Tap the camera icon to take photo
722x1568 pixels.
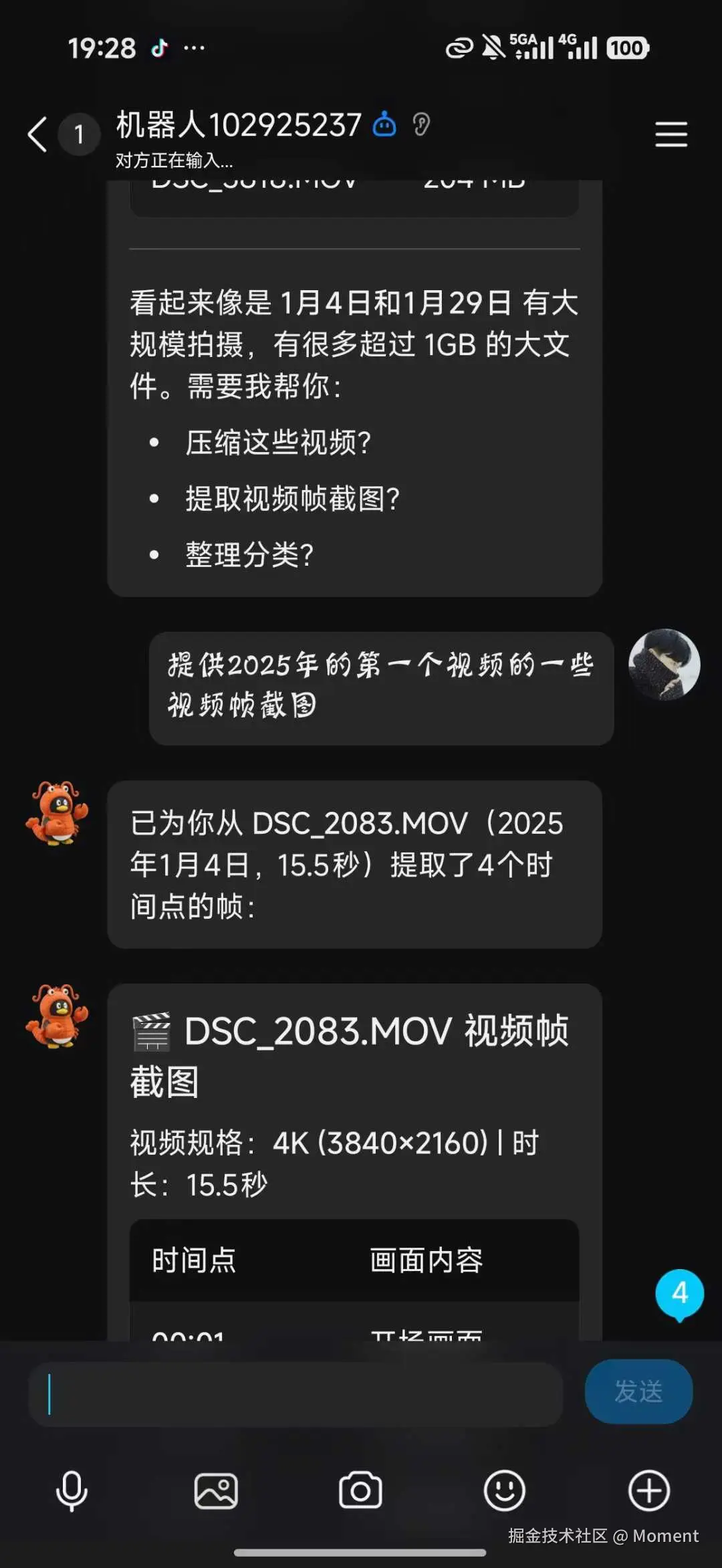coord(361,1490)
